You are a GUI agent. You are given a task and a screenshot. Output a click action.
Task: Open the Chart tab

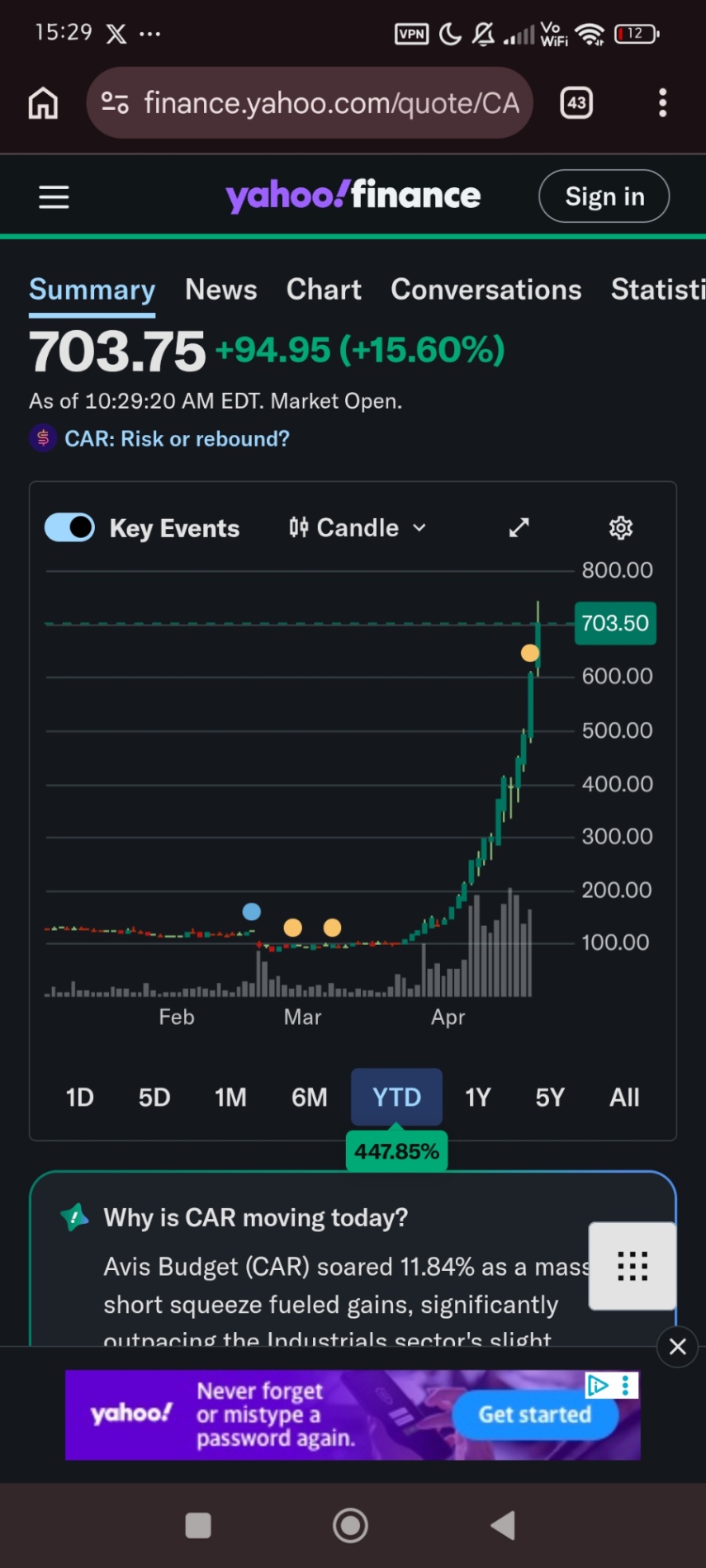click(324, 290)
